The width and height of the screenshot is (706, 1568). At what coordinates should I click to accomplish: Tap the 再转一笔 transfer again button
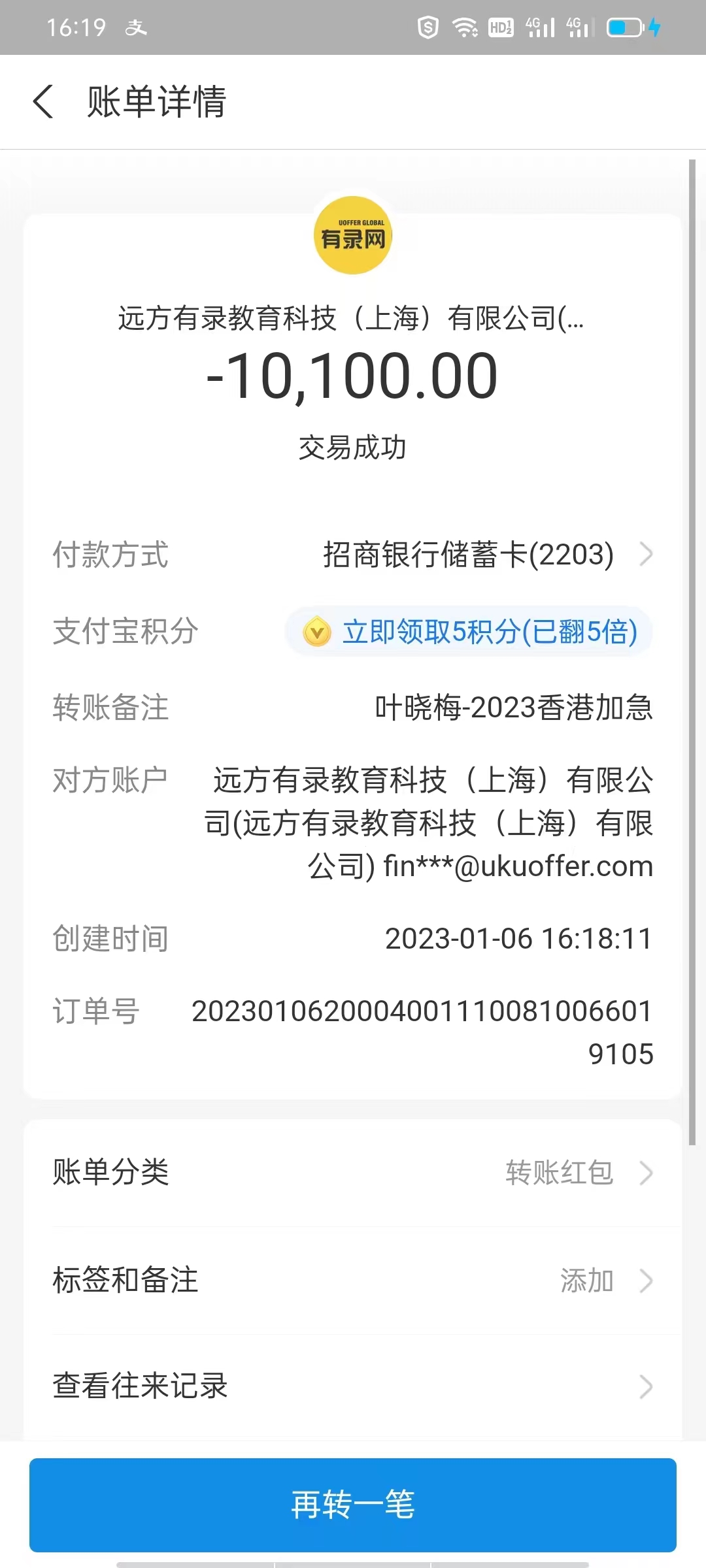click(353, 1505)
